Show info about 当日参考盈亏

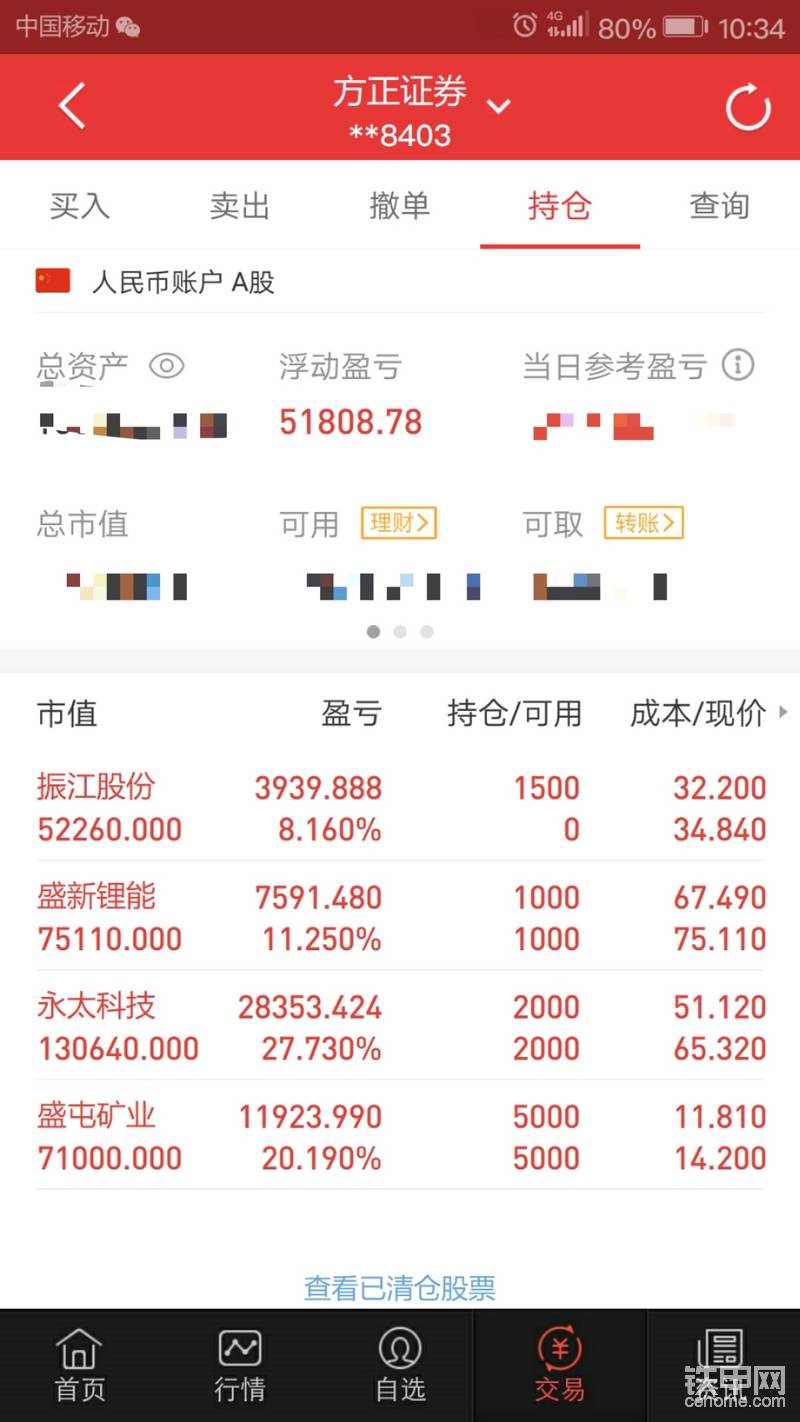point(738,365)
